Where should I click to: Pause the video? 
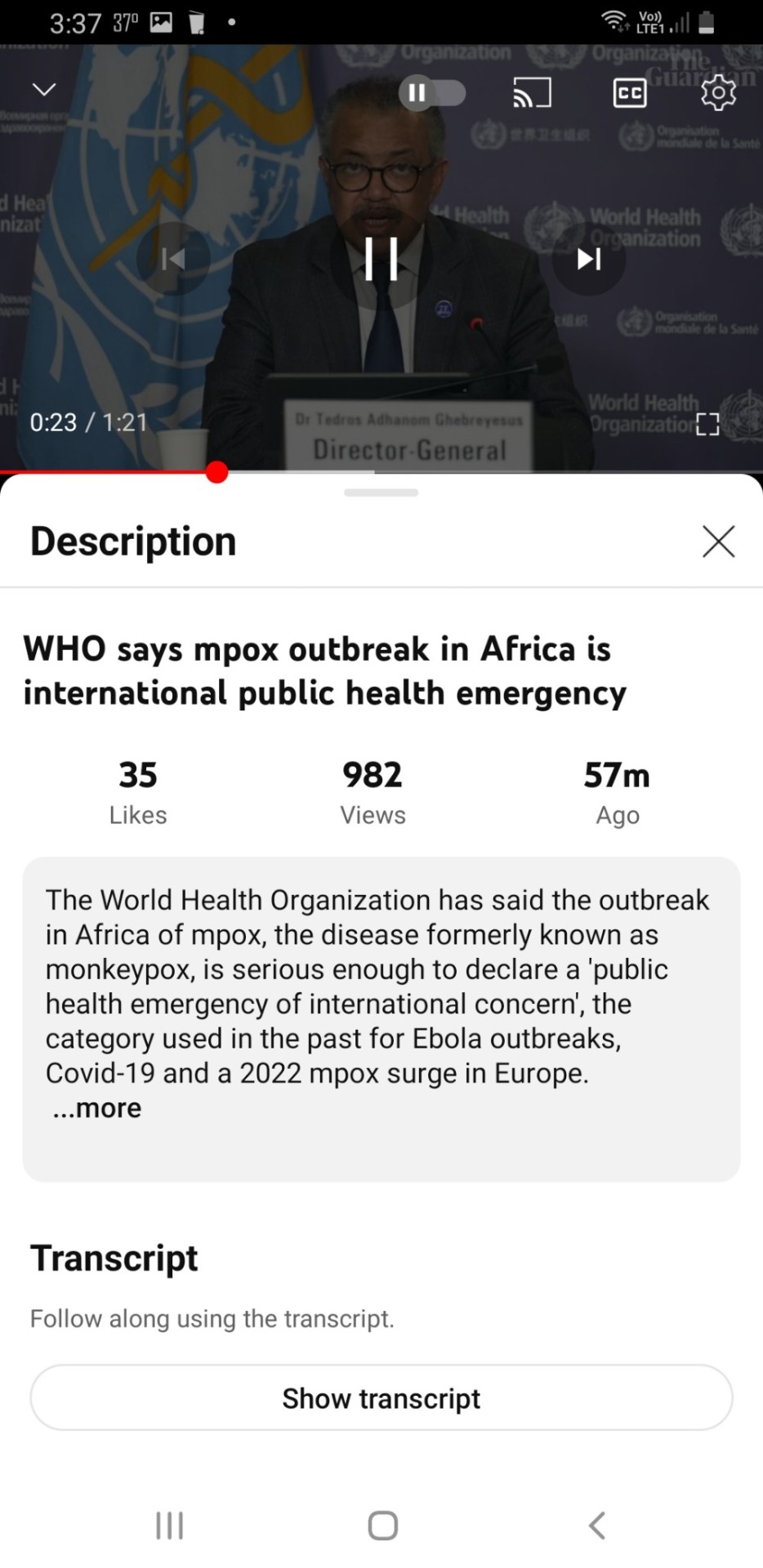pyautogui.click(x=381, y=259)
